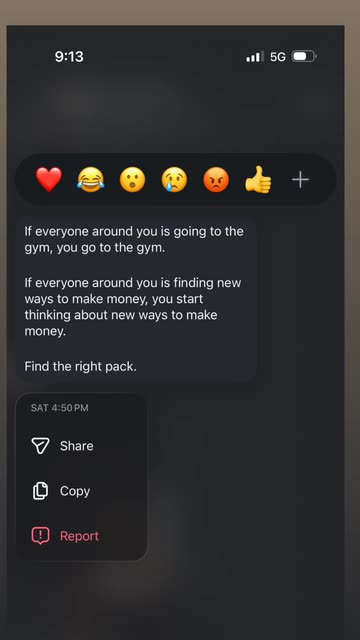React with the laughing tears emoji
The height and width of the screenshot is (640, 360).
(x=91, y=180)
